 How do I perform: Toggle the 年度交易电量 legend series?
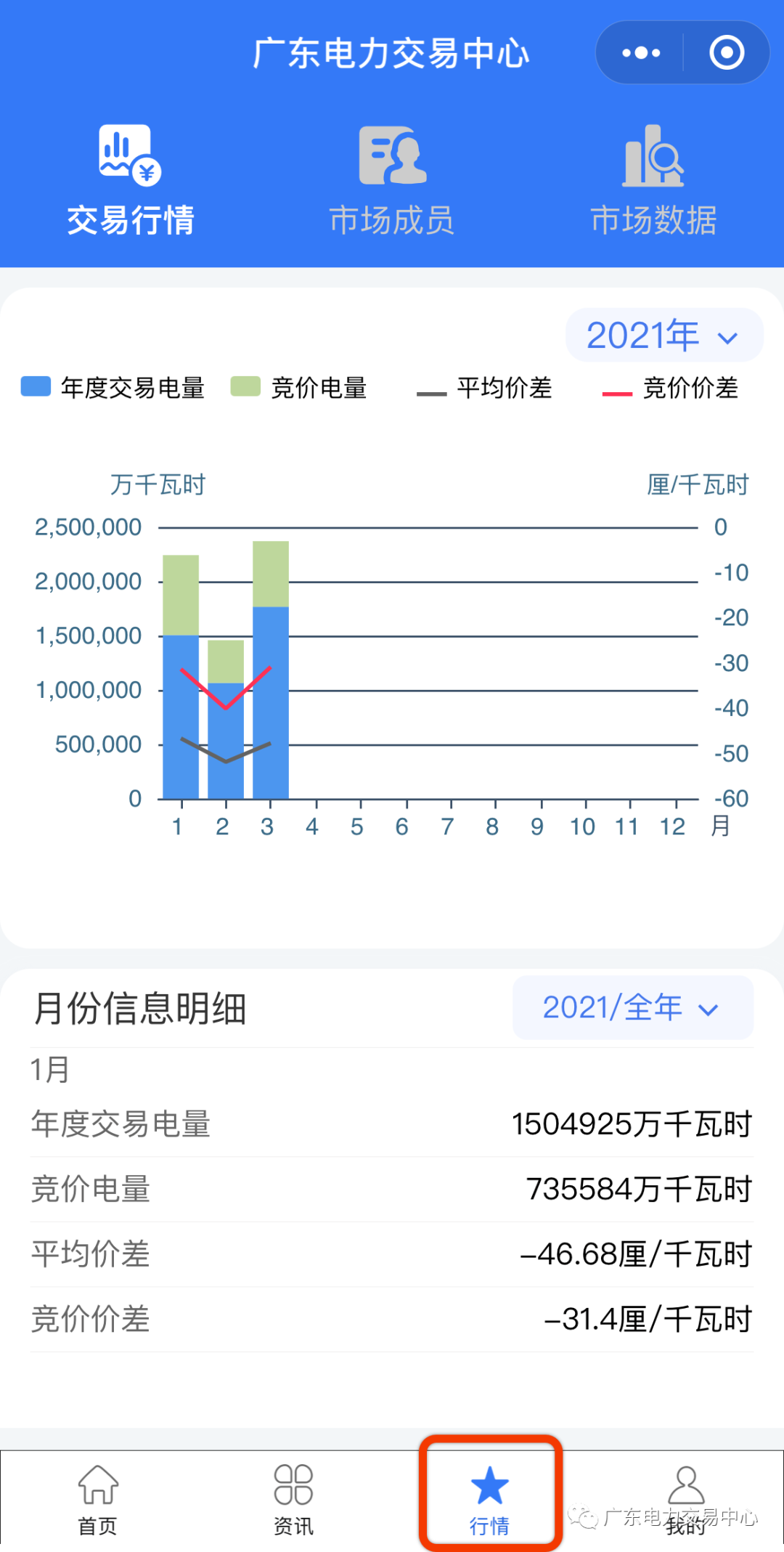click(113, 388)
